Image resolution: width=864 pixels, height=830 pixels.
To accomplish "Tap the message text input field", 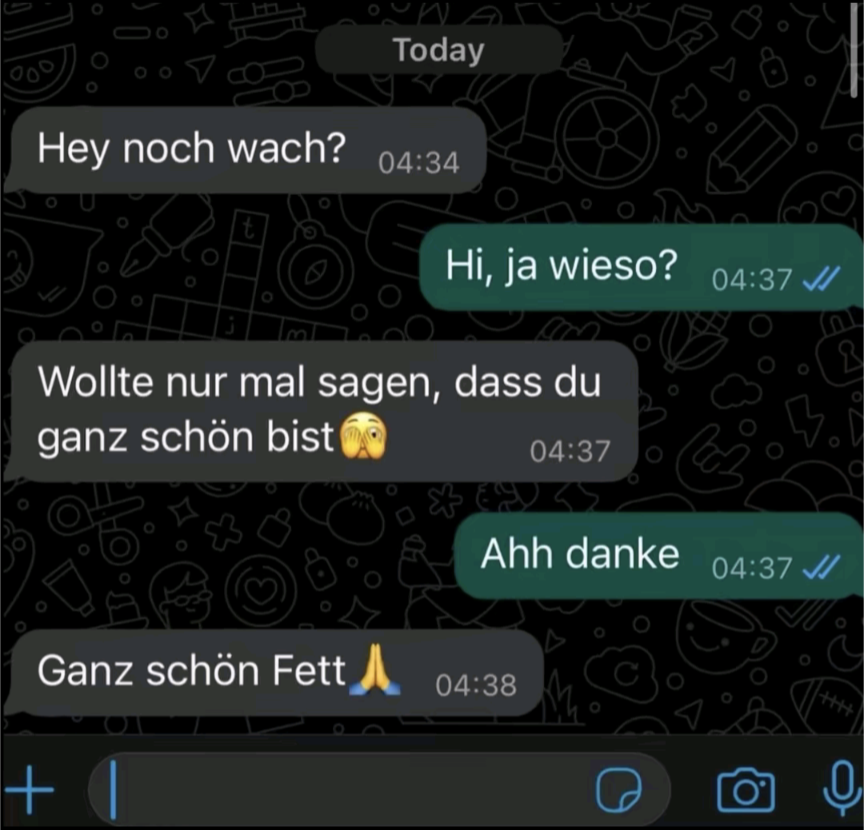I will click(x=340, y=790).
